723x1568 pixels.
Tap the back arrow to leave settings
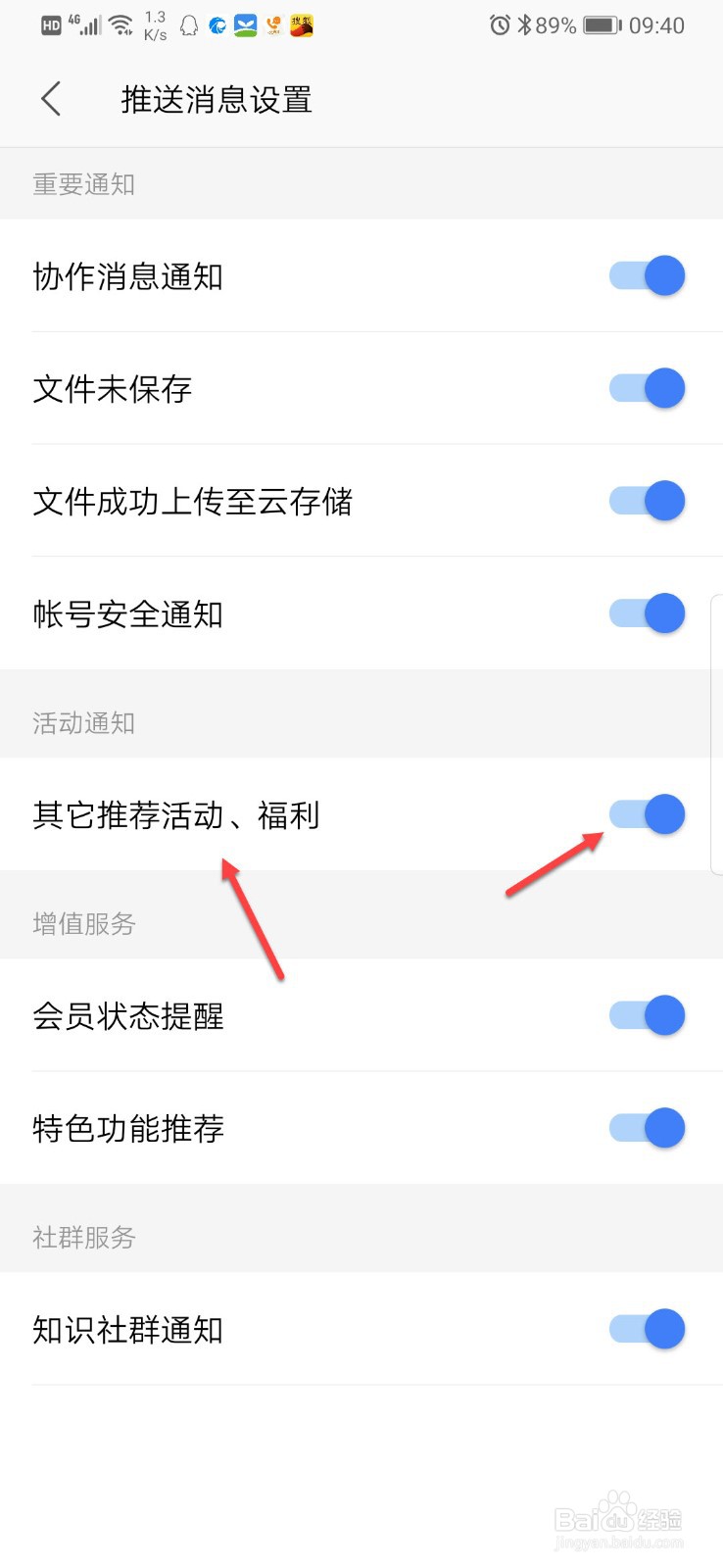click(x=51, y=99)
